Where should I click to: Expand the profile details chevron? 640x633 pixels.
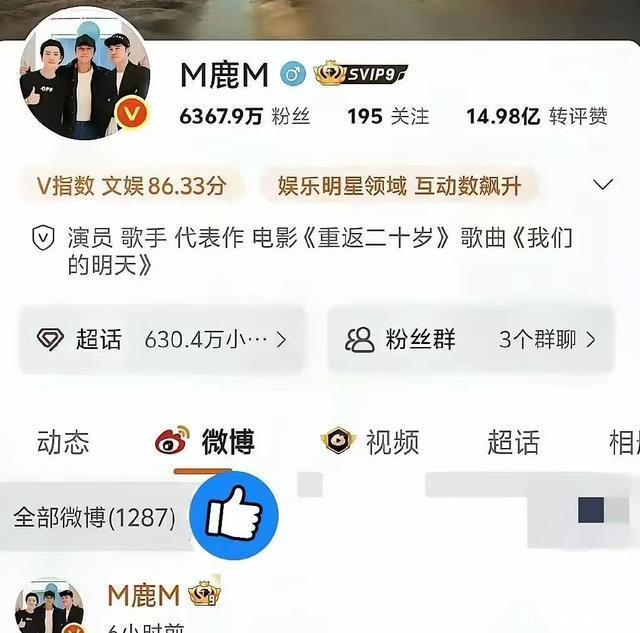pos(603,185)
